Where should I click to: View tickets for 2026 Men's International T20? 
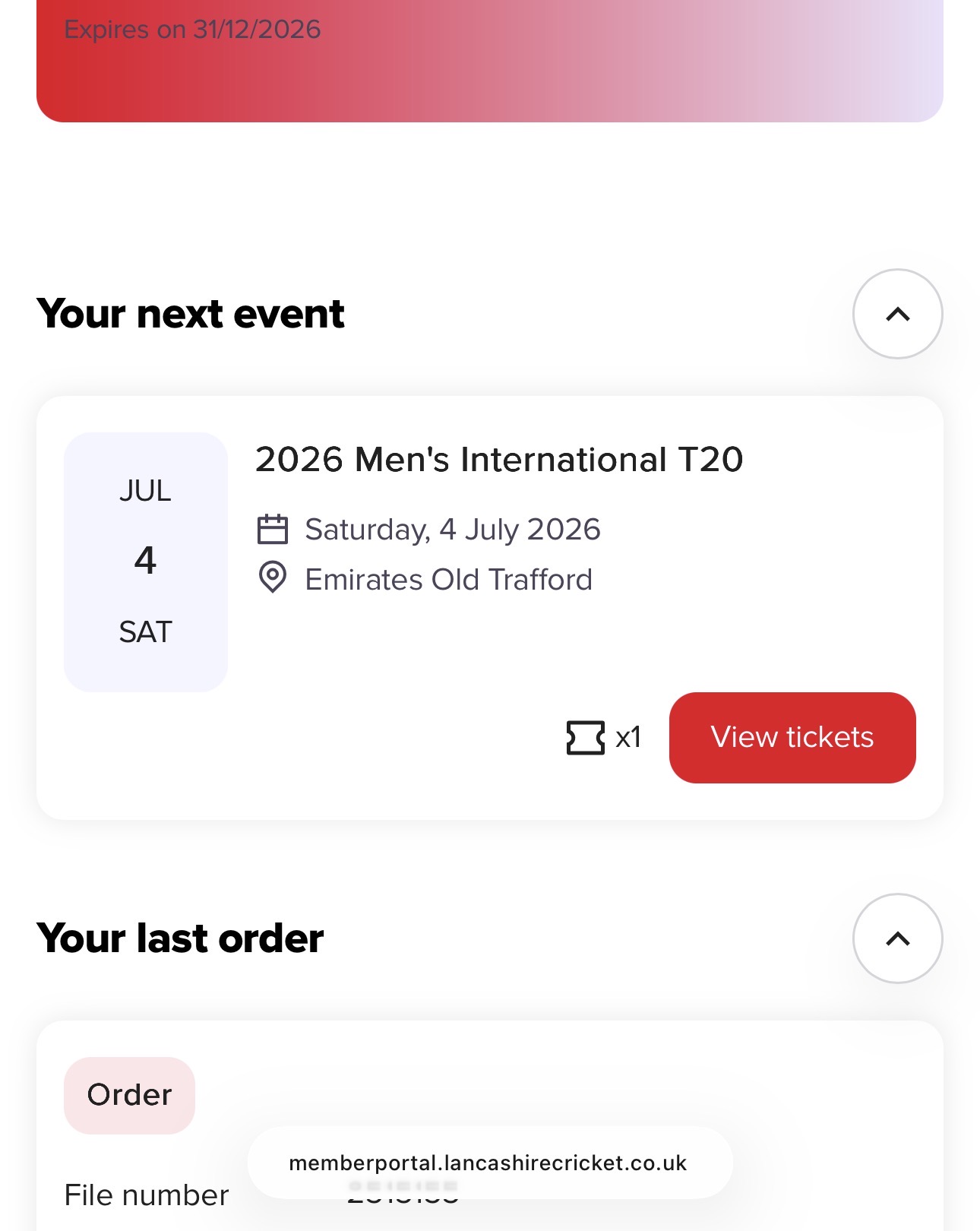coord(792,737)
